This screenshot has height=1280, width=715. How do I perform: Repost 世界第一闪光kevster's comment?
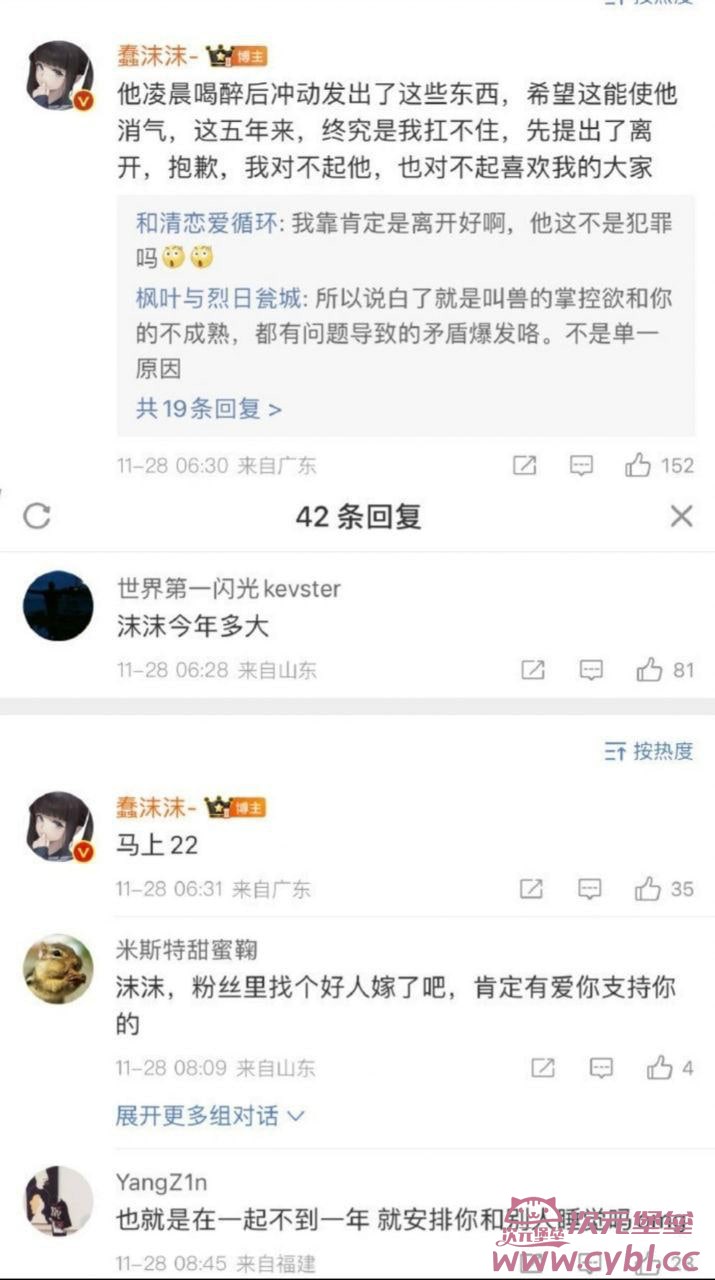coord(533,670)
